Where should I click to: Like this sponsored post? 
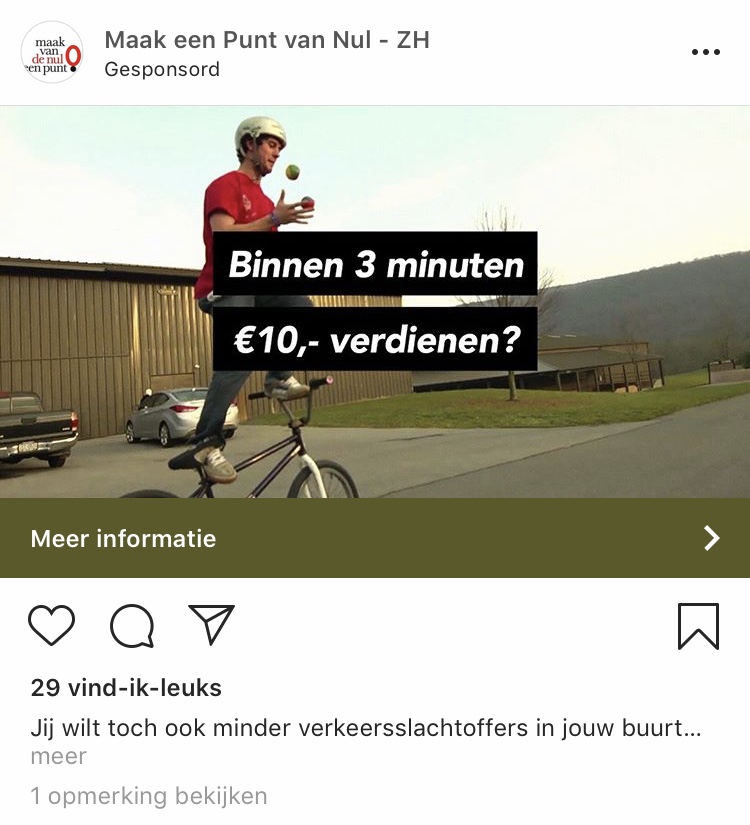(51, 625)
